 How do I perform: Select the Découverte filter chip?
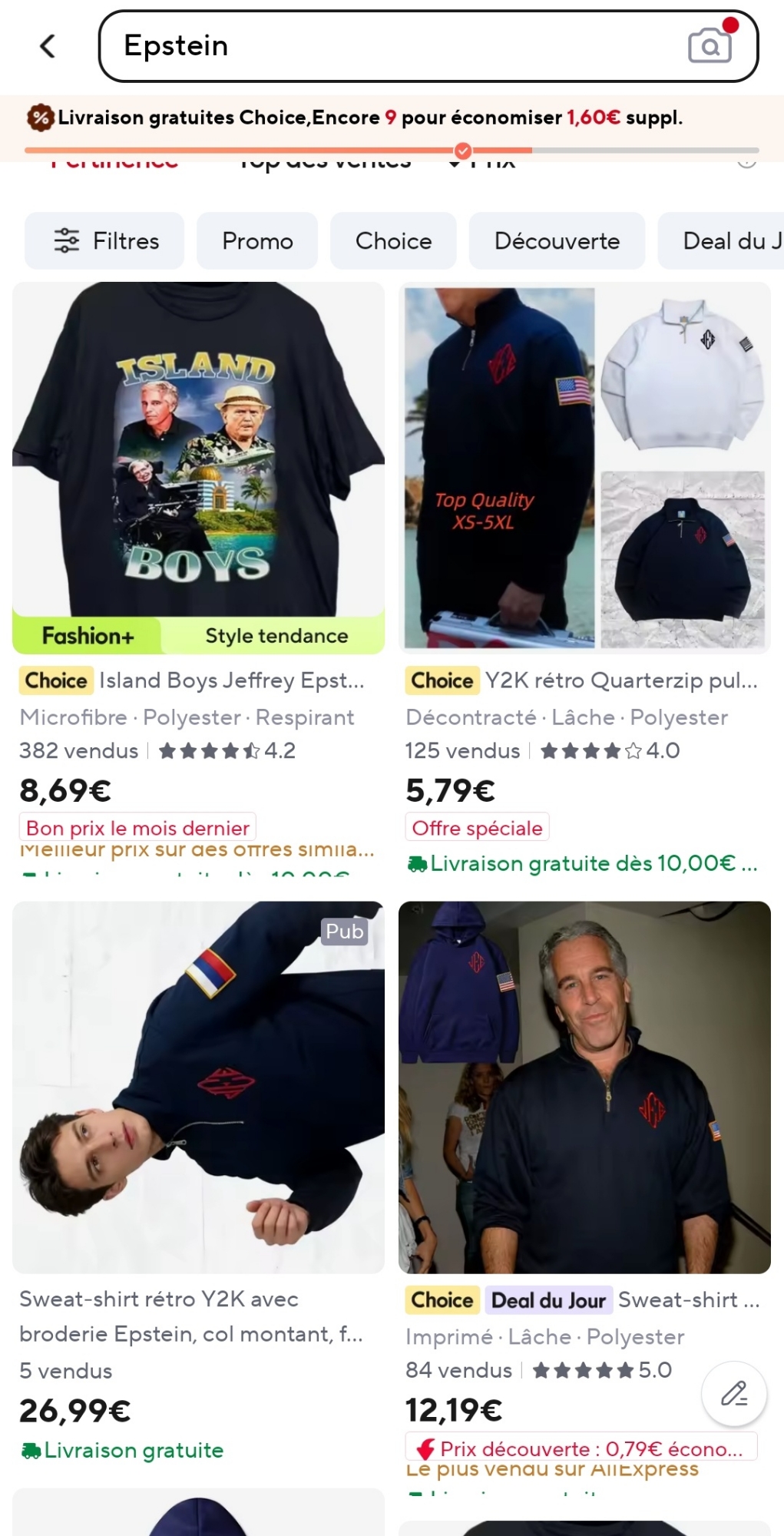click(557, 241)
